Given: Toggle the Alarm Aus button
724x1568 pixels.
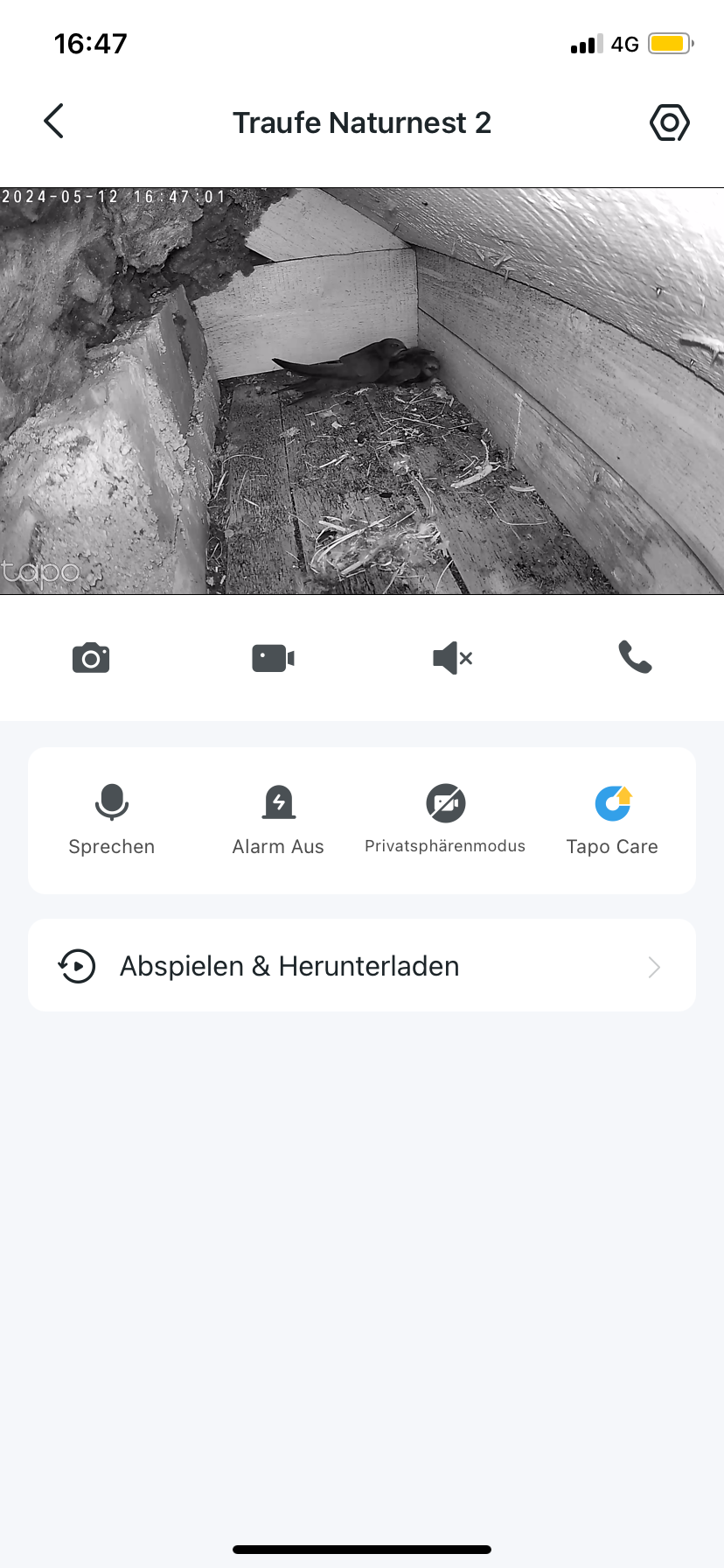Looking at the screenshot, I should pos(278,820).
